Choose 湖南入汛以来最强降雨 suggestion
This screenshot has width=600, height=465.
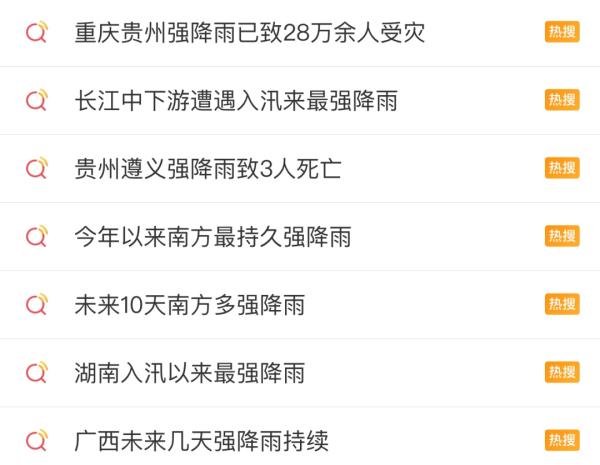[189, 372]
